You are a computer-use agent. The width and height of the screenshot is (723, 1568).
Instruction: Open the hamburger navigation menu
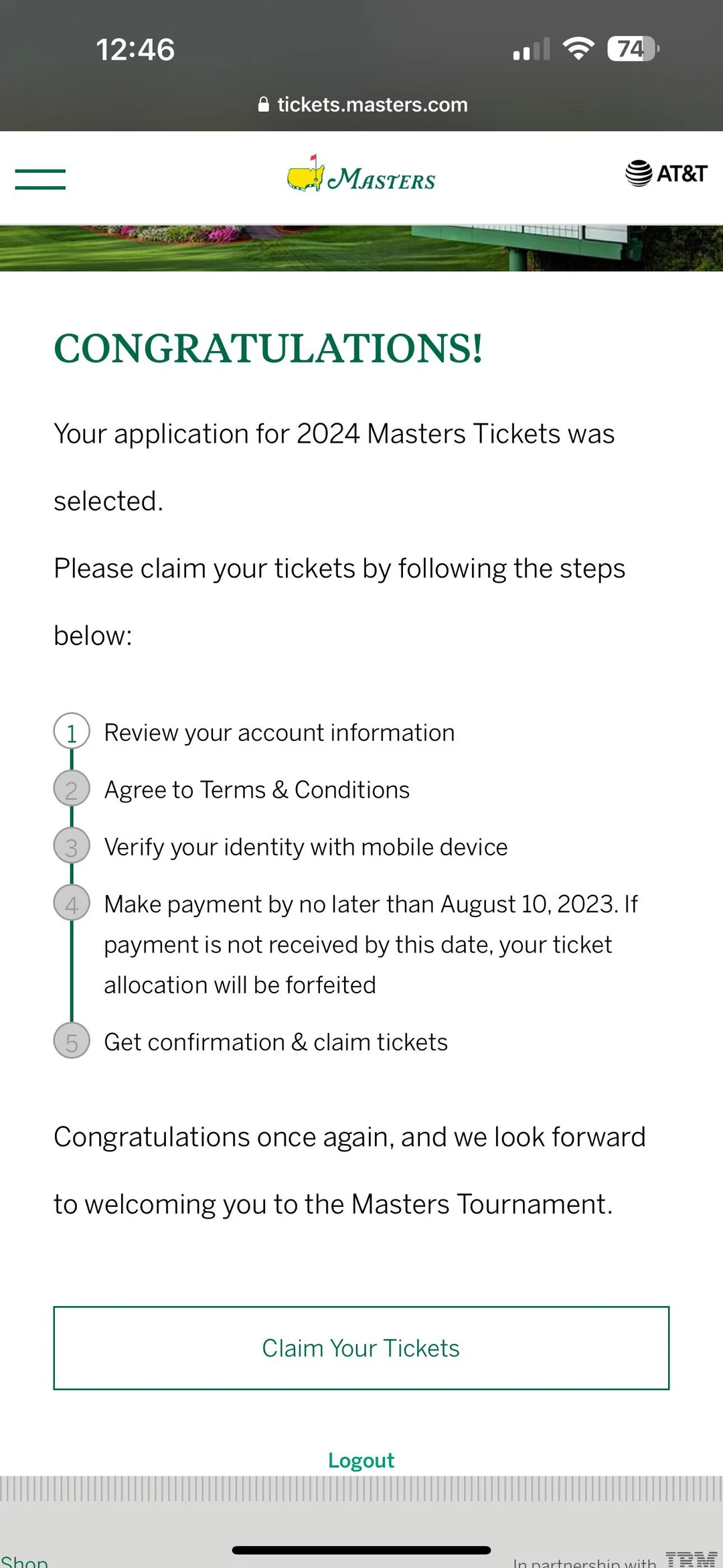pyautogui.click(x=39, y=177)
